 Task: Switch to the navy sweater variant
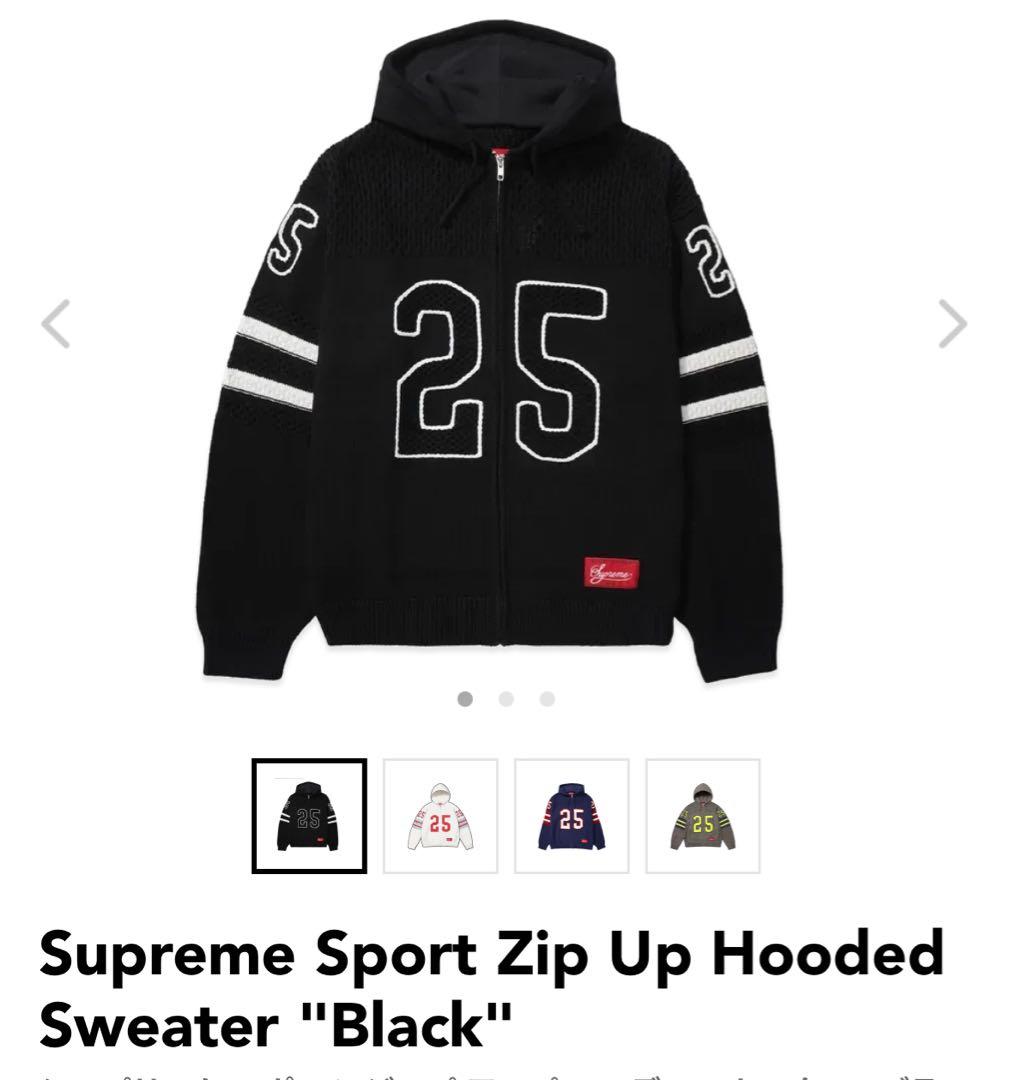(571, 816)
